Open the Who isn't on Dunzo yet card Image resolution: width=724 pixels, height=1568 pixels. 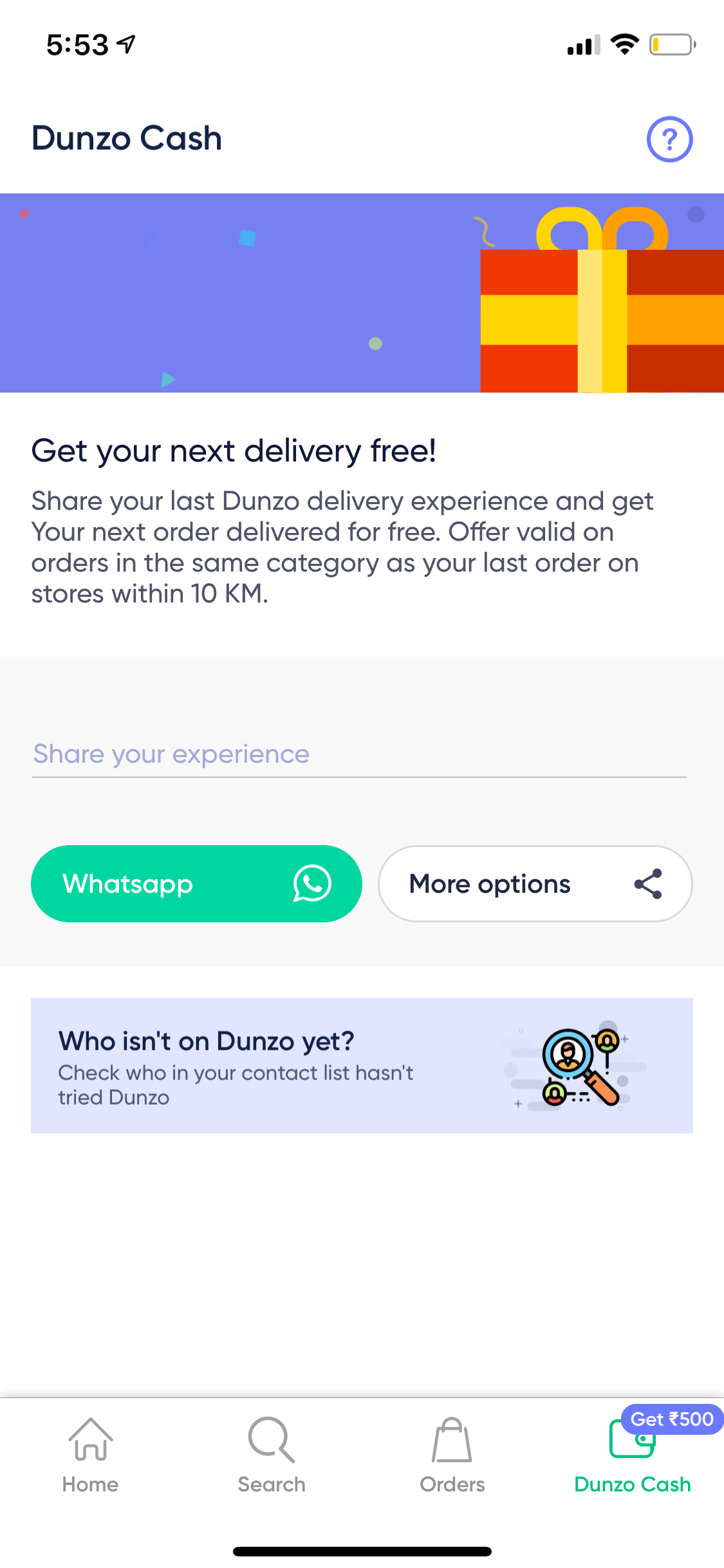click(x=362, y=1065)
